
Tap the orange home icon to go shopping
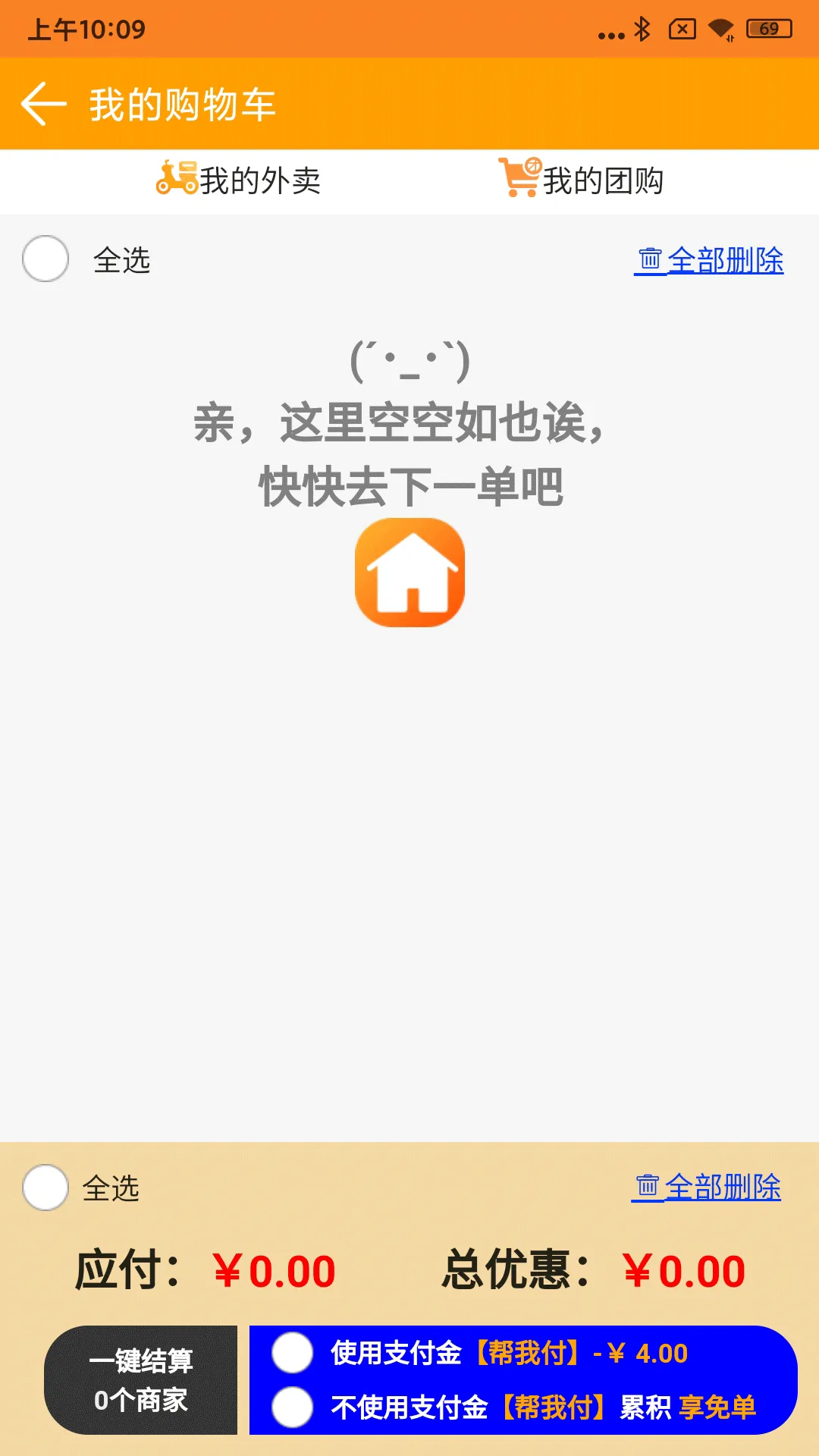409,572
